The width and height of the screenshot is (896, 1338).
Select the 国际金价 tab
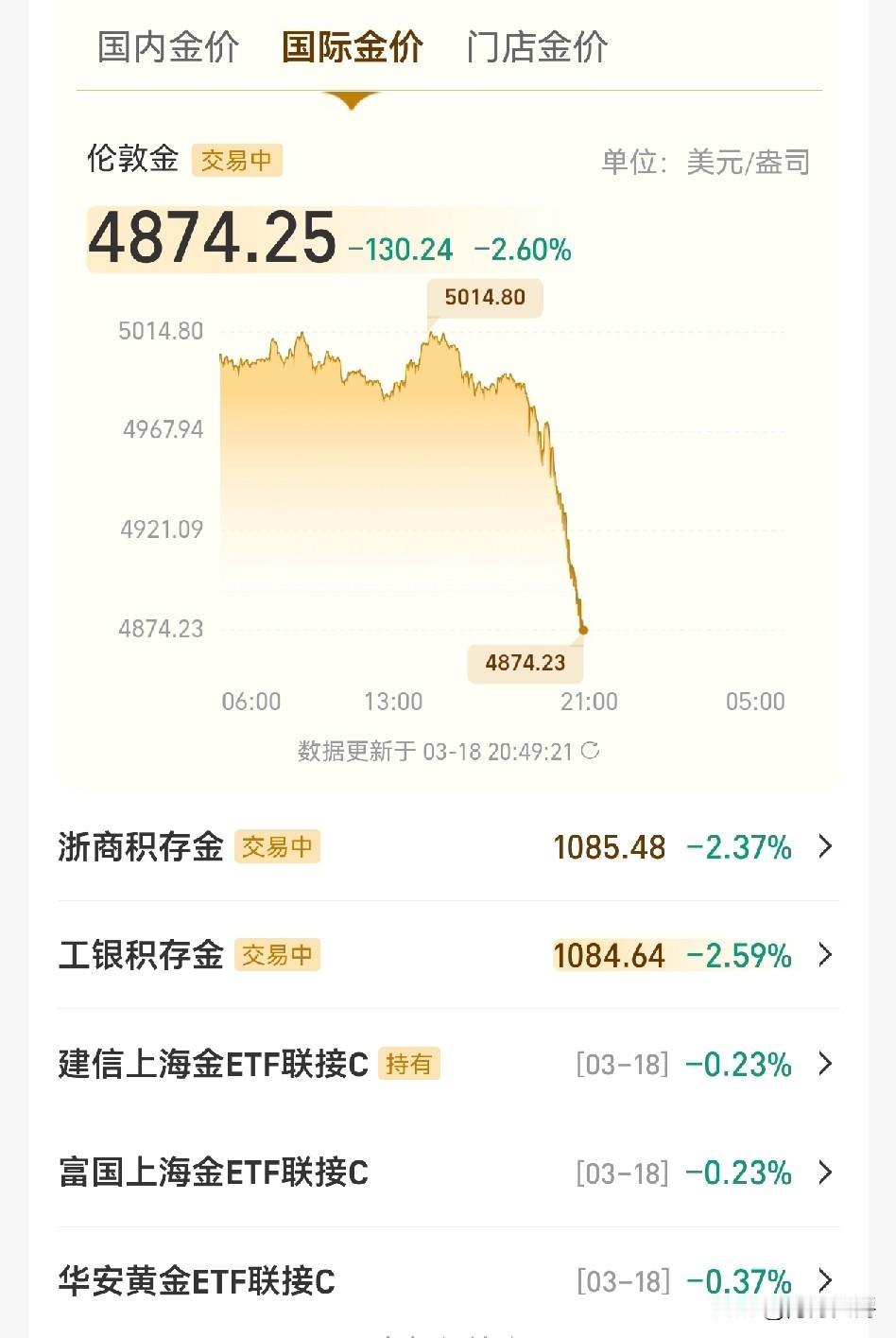353,47
